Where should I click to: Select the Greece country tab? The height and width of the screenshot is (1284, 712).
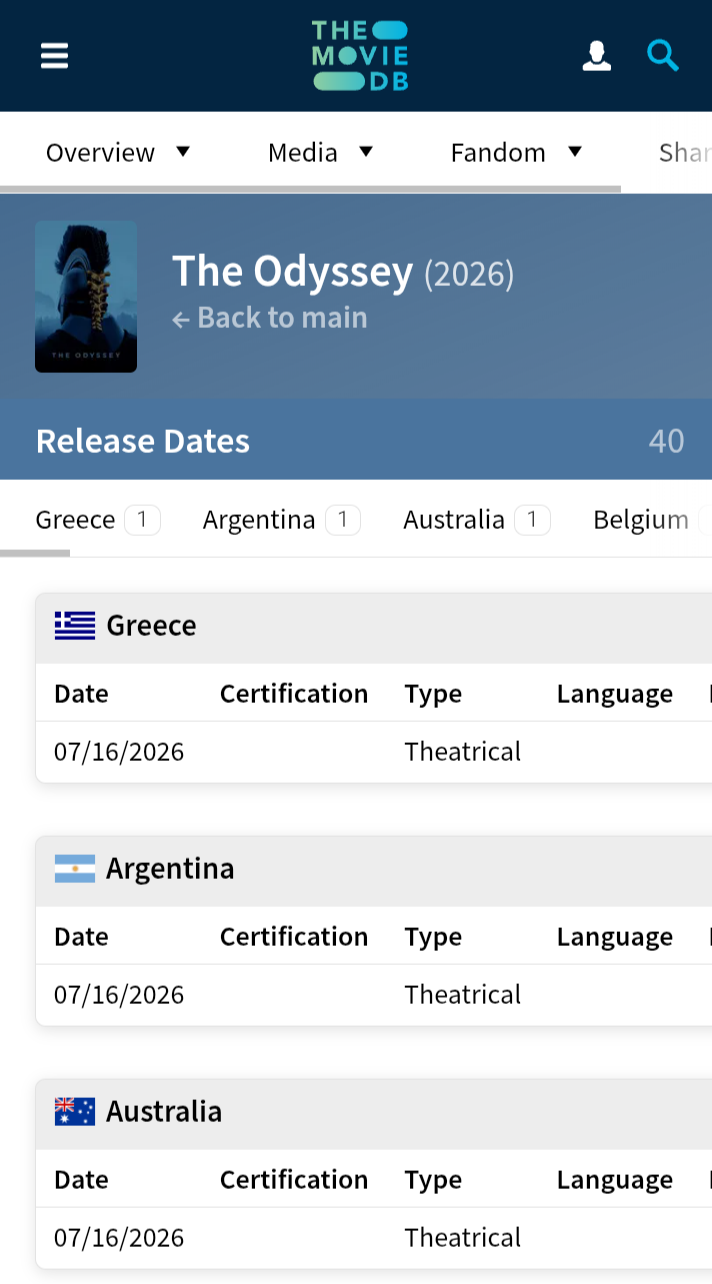pyautogui.click(x=98, y=520)
